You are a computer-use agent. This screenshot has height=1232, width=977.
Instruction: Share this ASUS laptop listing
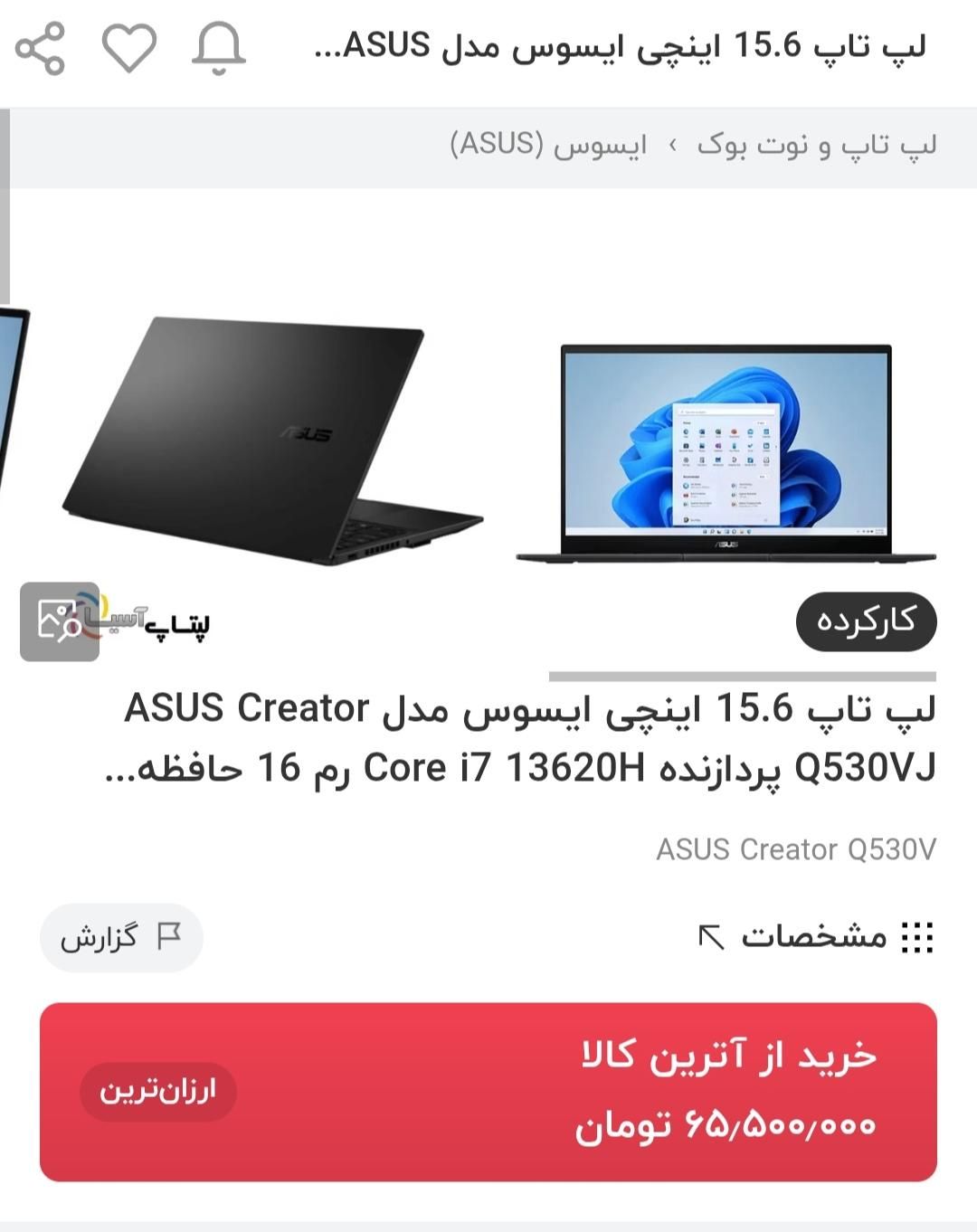tap(41, 47)
